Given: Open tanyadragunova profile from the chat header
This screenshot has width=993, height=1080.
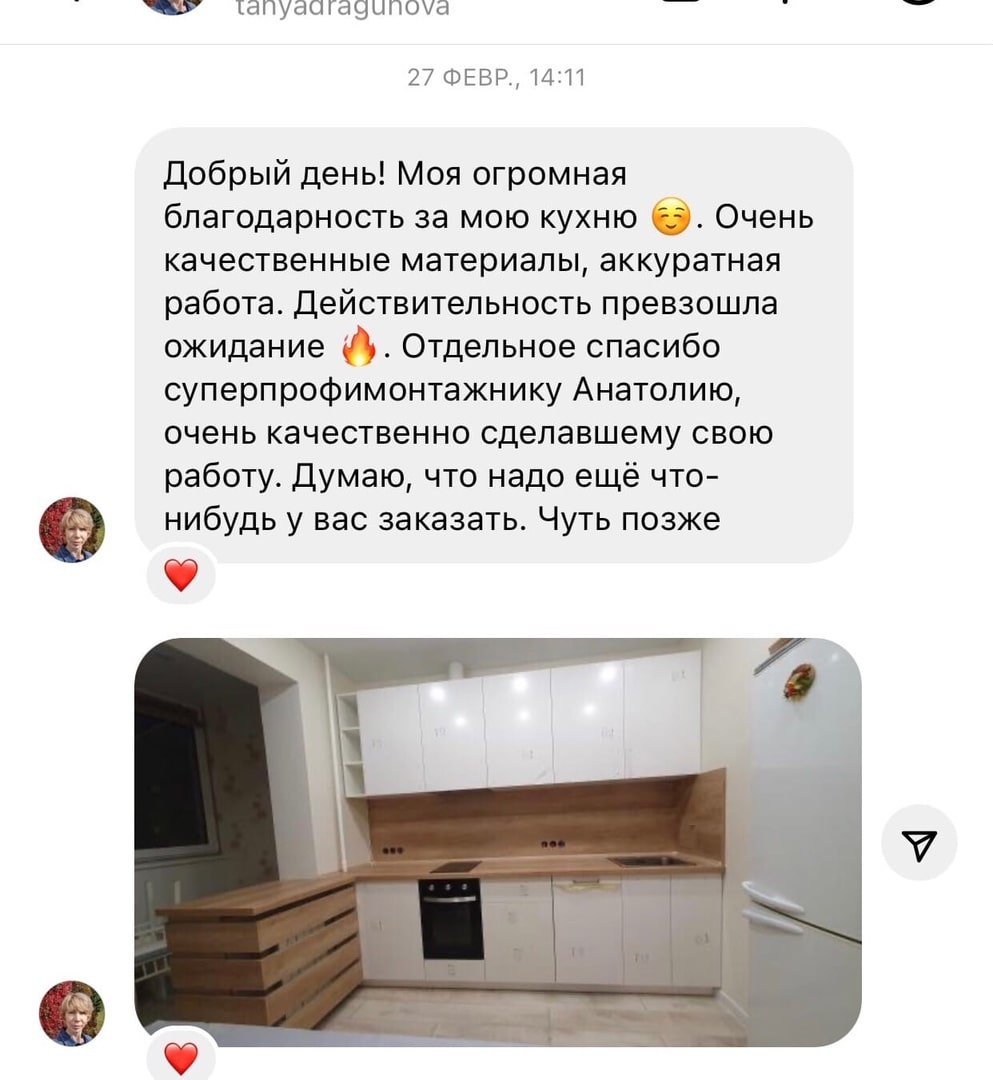Looking at the screenshot, I should pyautogui.click(x=342, y=9).
